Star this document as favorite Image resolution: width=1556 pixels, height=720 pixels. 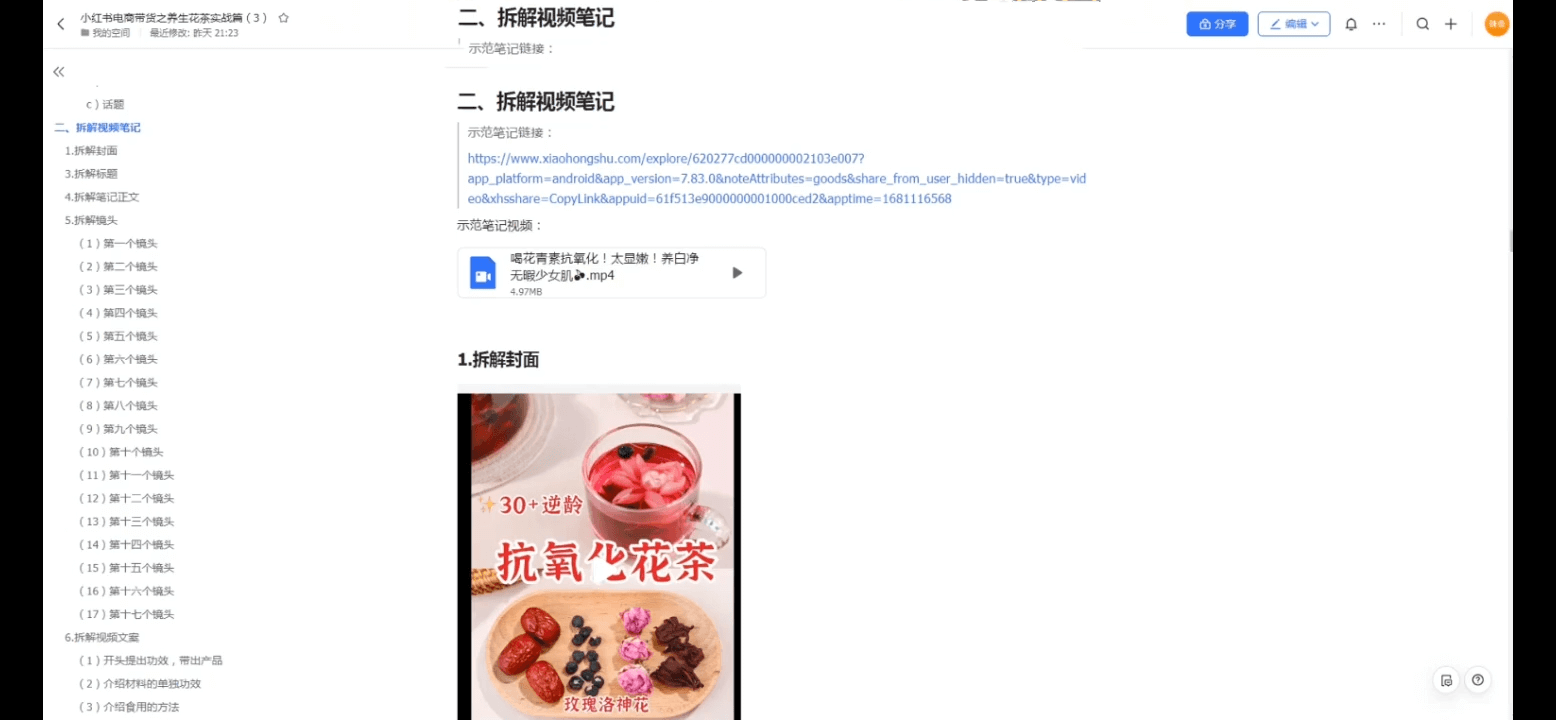pyautogui.click(x=284, y=18)
